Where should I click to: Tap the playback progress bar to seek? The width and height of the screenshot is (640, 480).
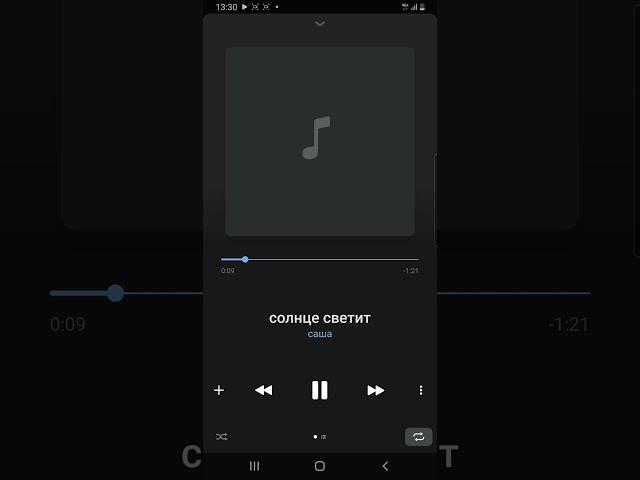point(320,259)
